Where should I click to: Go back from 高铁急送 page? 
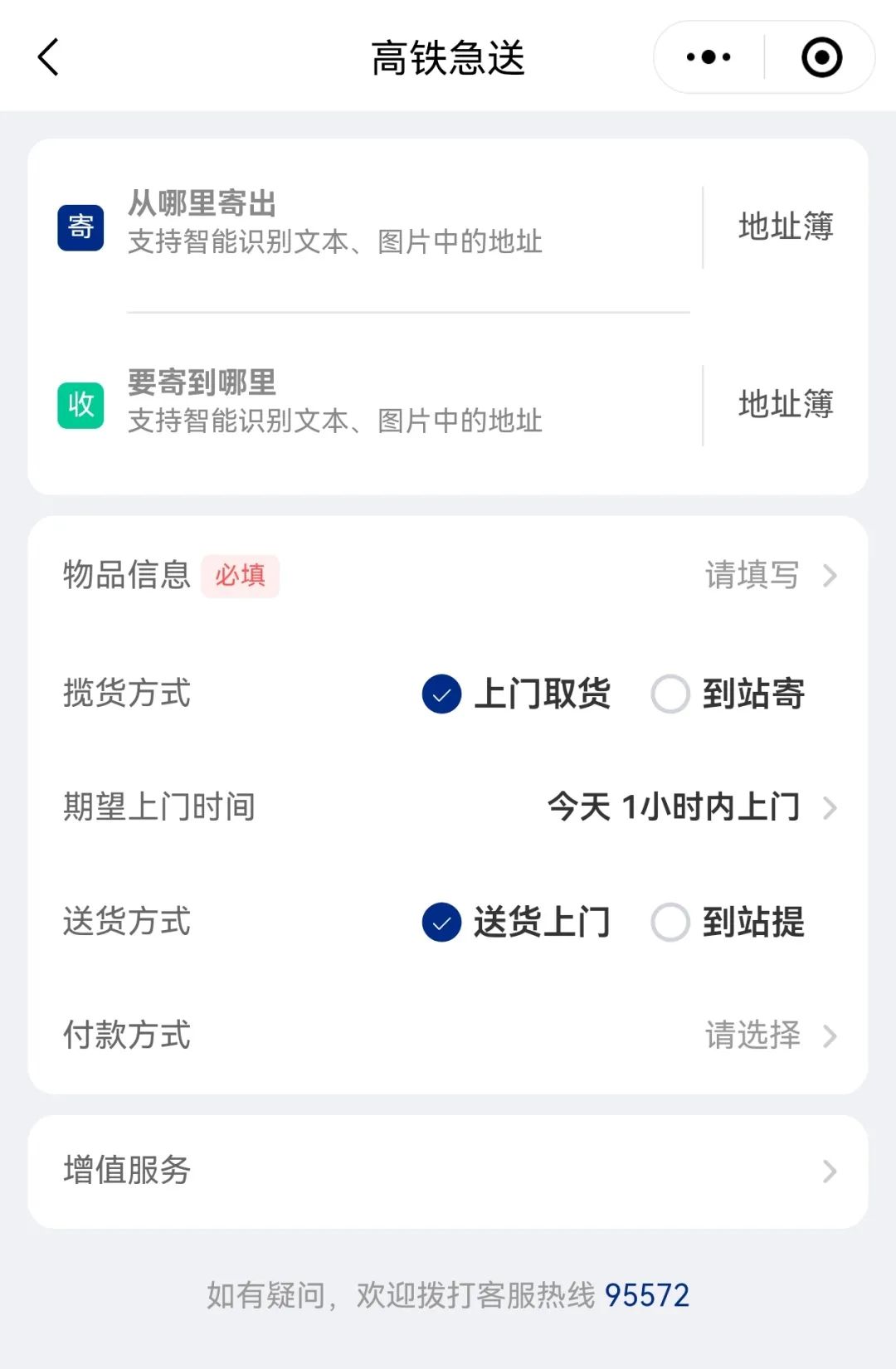point(48,57)
